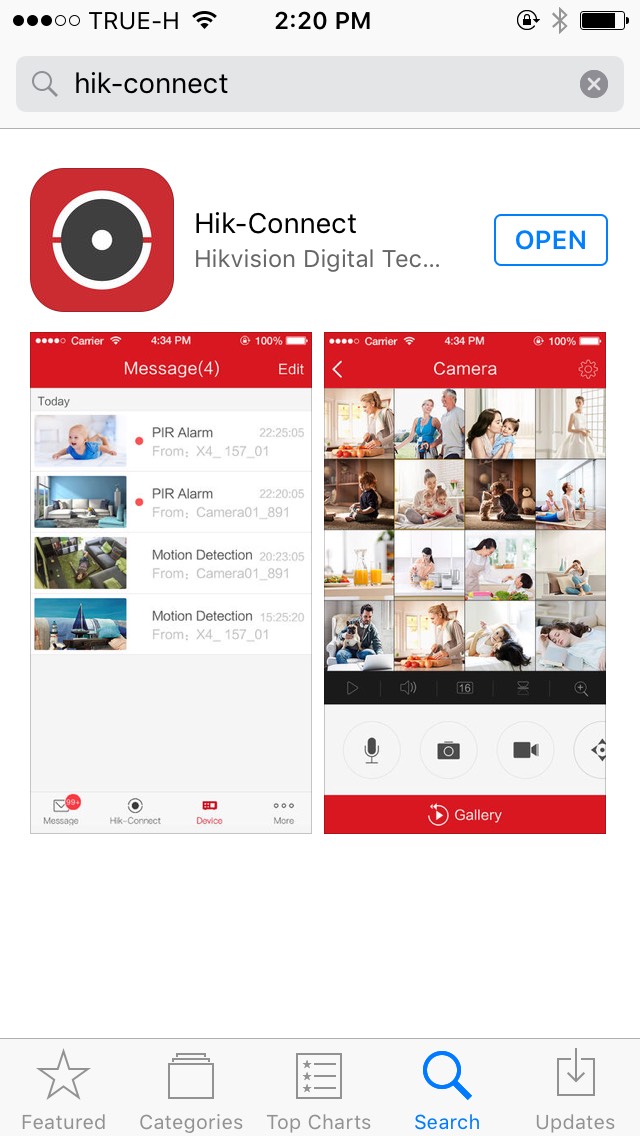Screen dimensions: 640x1136
Task: Switch to the Featured tab
Action: click(x=64, y=1090)
